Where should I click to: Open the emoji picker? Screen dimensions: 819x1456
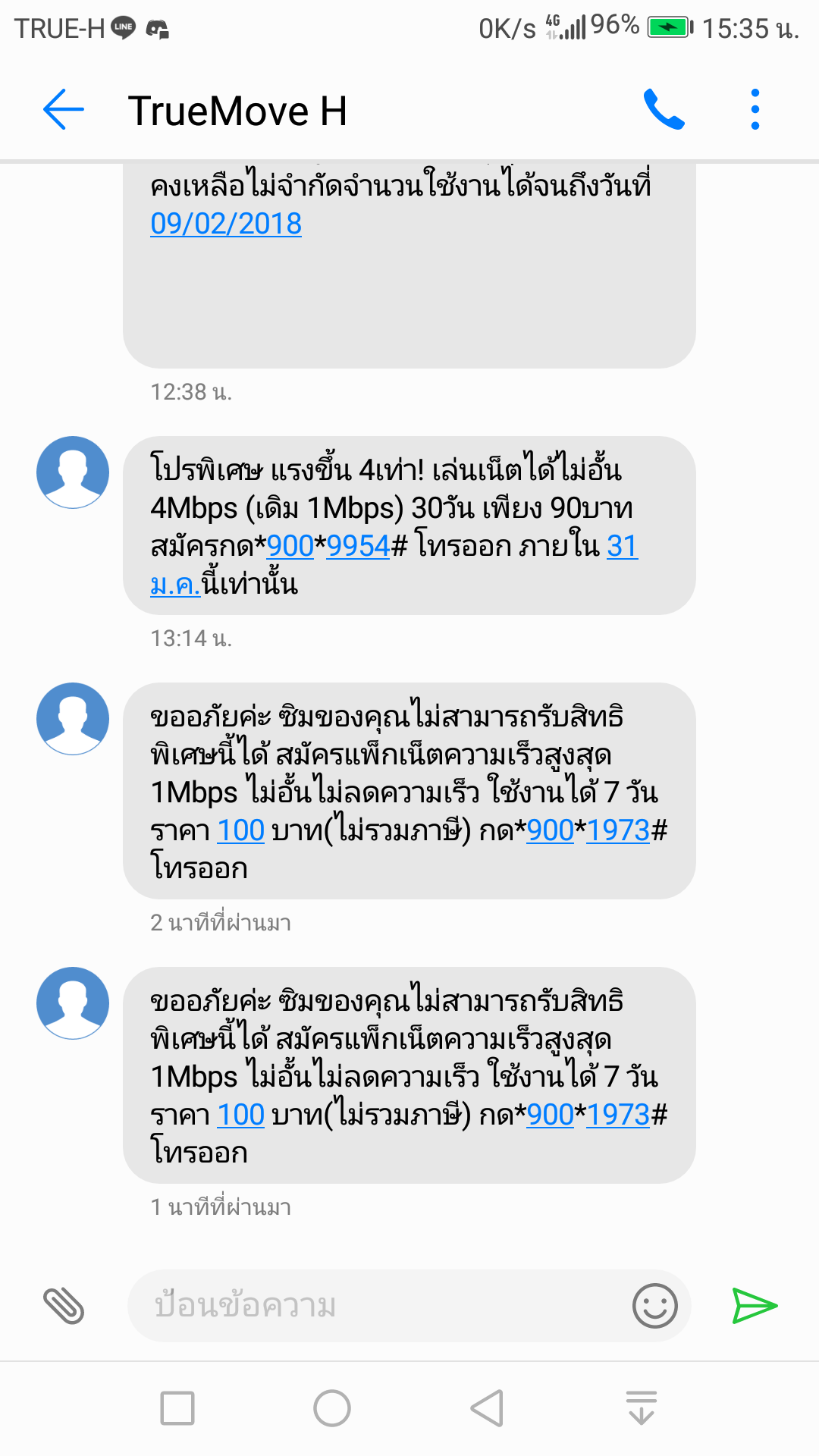[x=654, y=1306]
